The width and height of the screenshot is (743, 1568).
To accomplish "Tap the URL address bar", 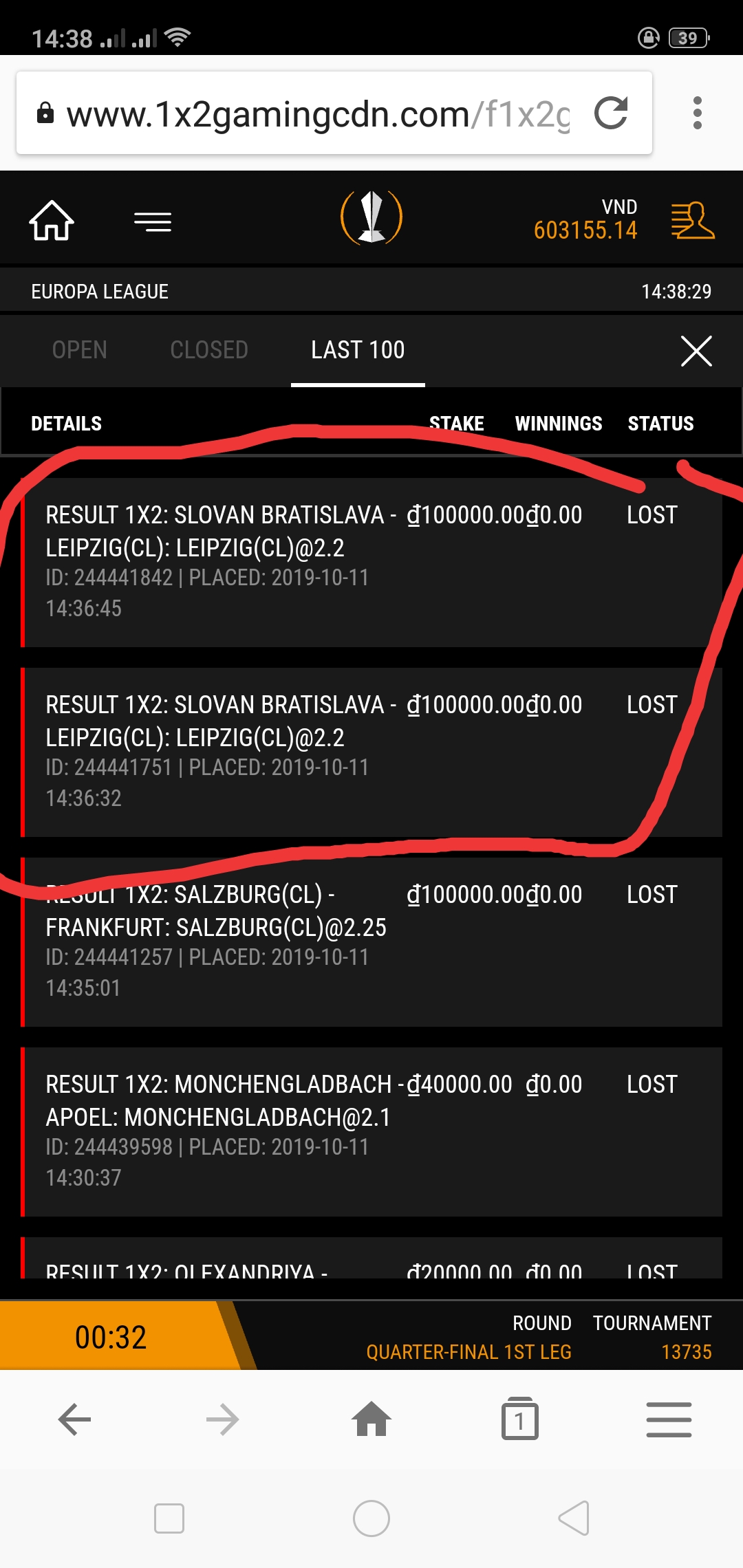I will [x=316, y=114].
